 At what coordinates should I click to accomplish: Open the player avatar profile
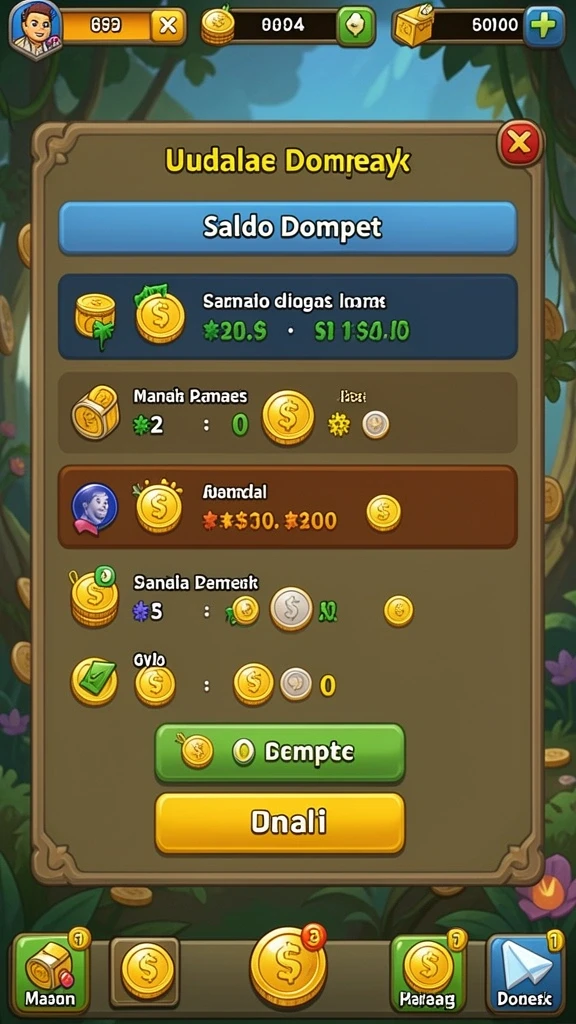click(x=36, y=27)
